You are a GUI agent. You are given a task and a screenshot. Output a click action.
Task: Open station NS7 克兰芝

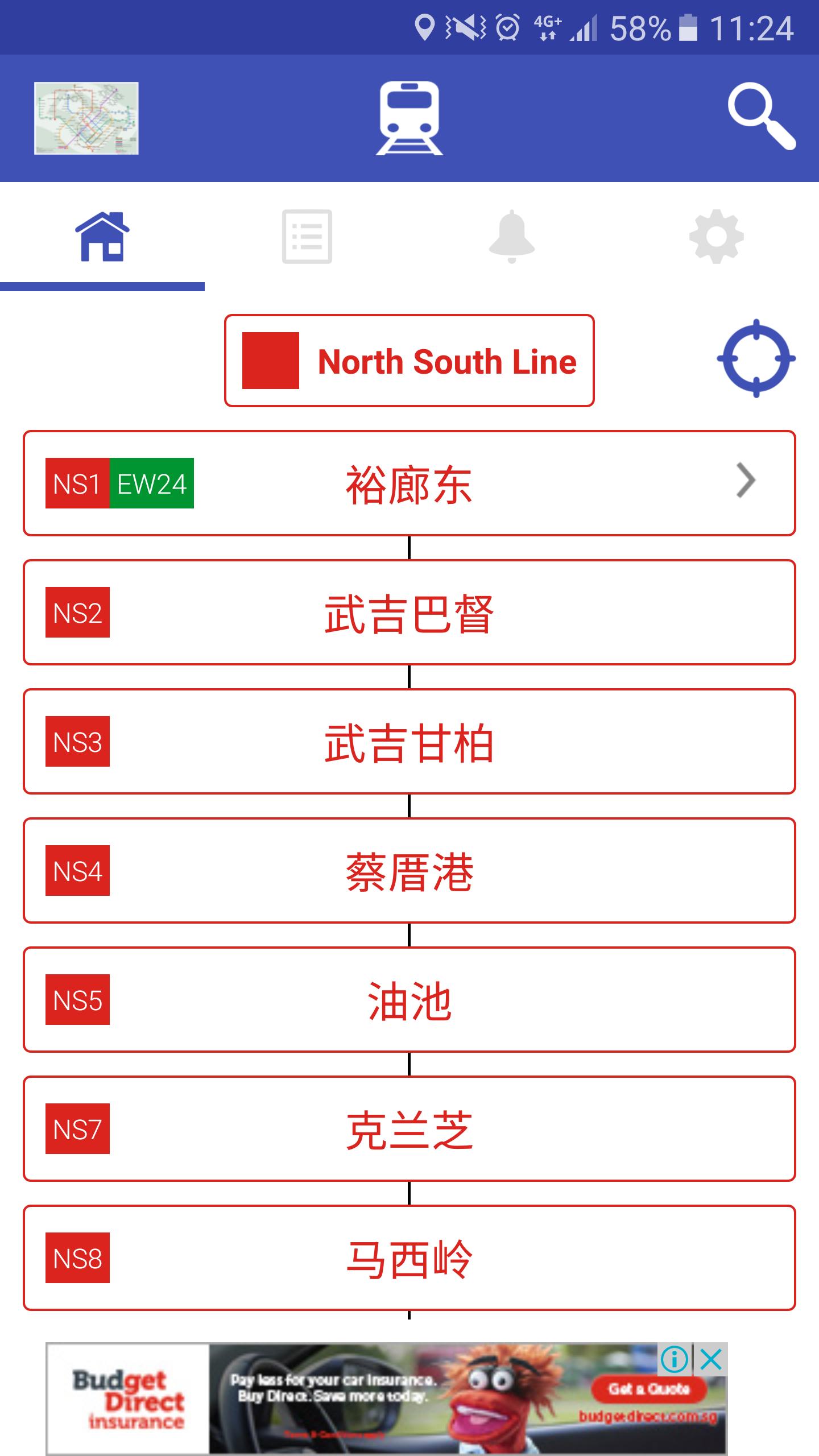click(409, 1129)
